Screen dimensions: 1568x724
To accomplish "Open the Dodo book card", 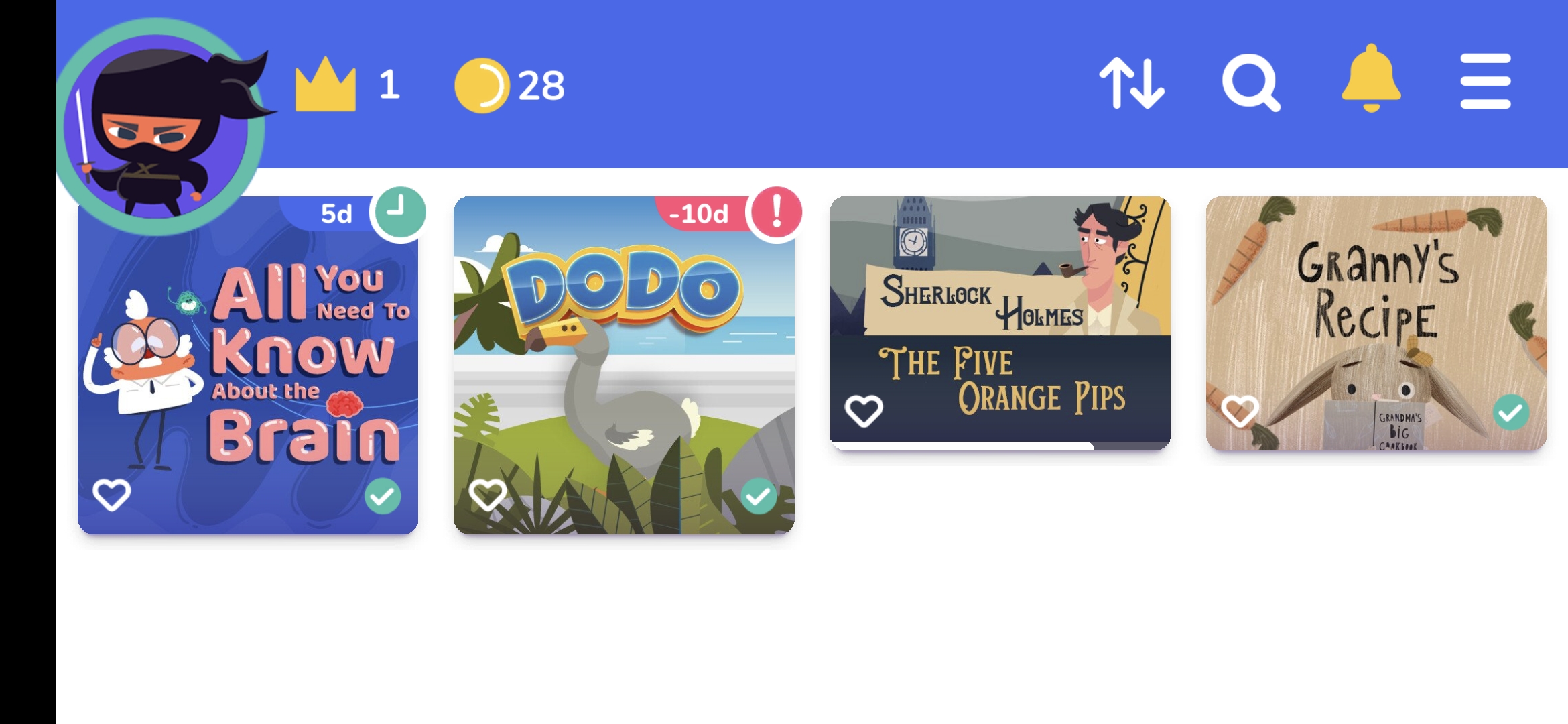I will [623, 375].
